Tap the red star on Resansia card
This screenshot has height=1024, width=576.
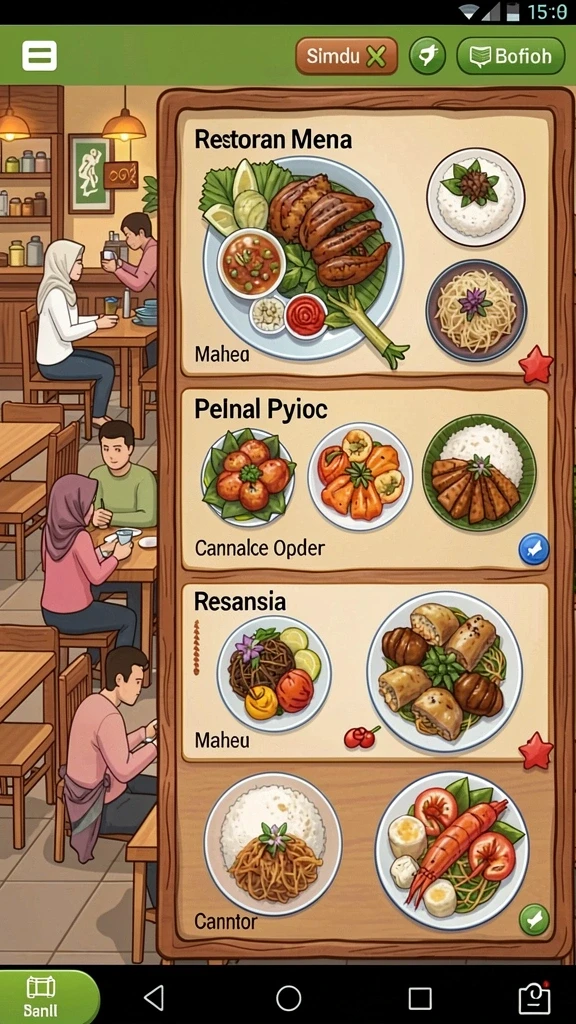[x=536, y=752]
